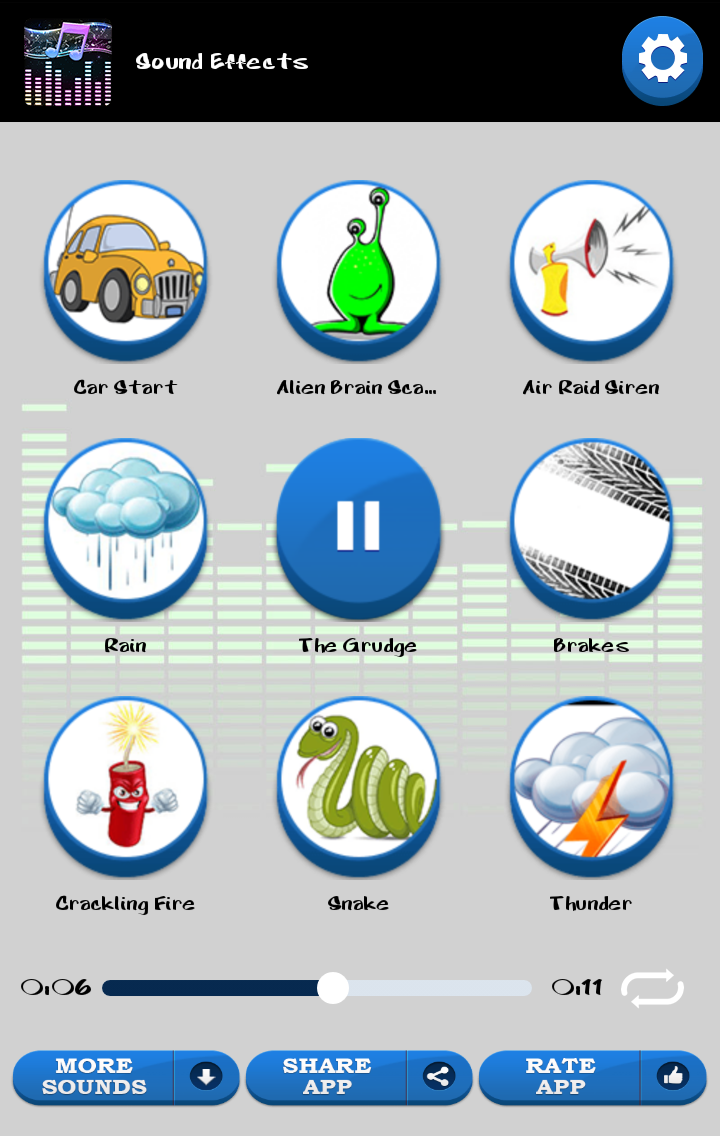Play the Snake sound effect
The height and width of the screenshot is (1136, 720).
click(358, 781)
